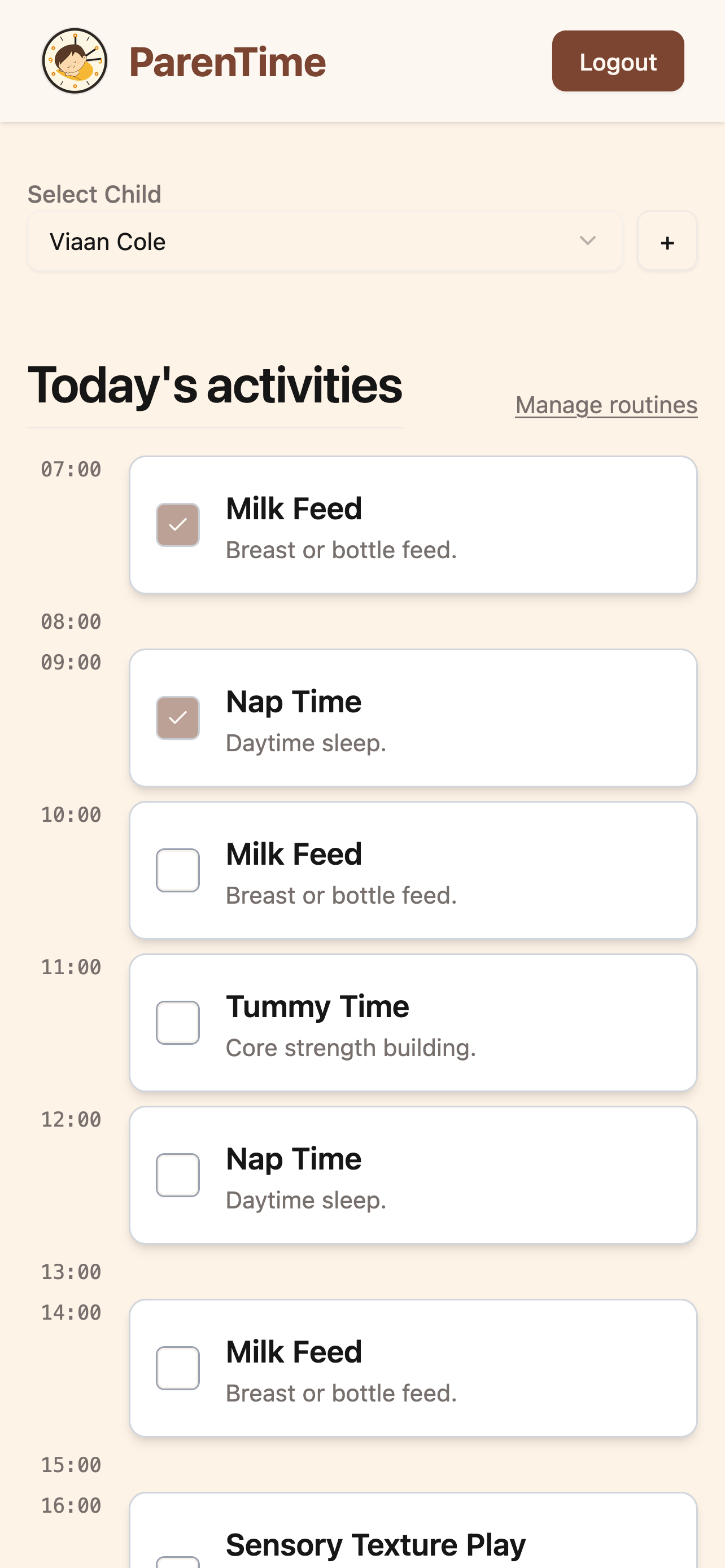Click the Nap Time card at 12:00
This screenshot has height=1568, width=725.
point(412,1175)
